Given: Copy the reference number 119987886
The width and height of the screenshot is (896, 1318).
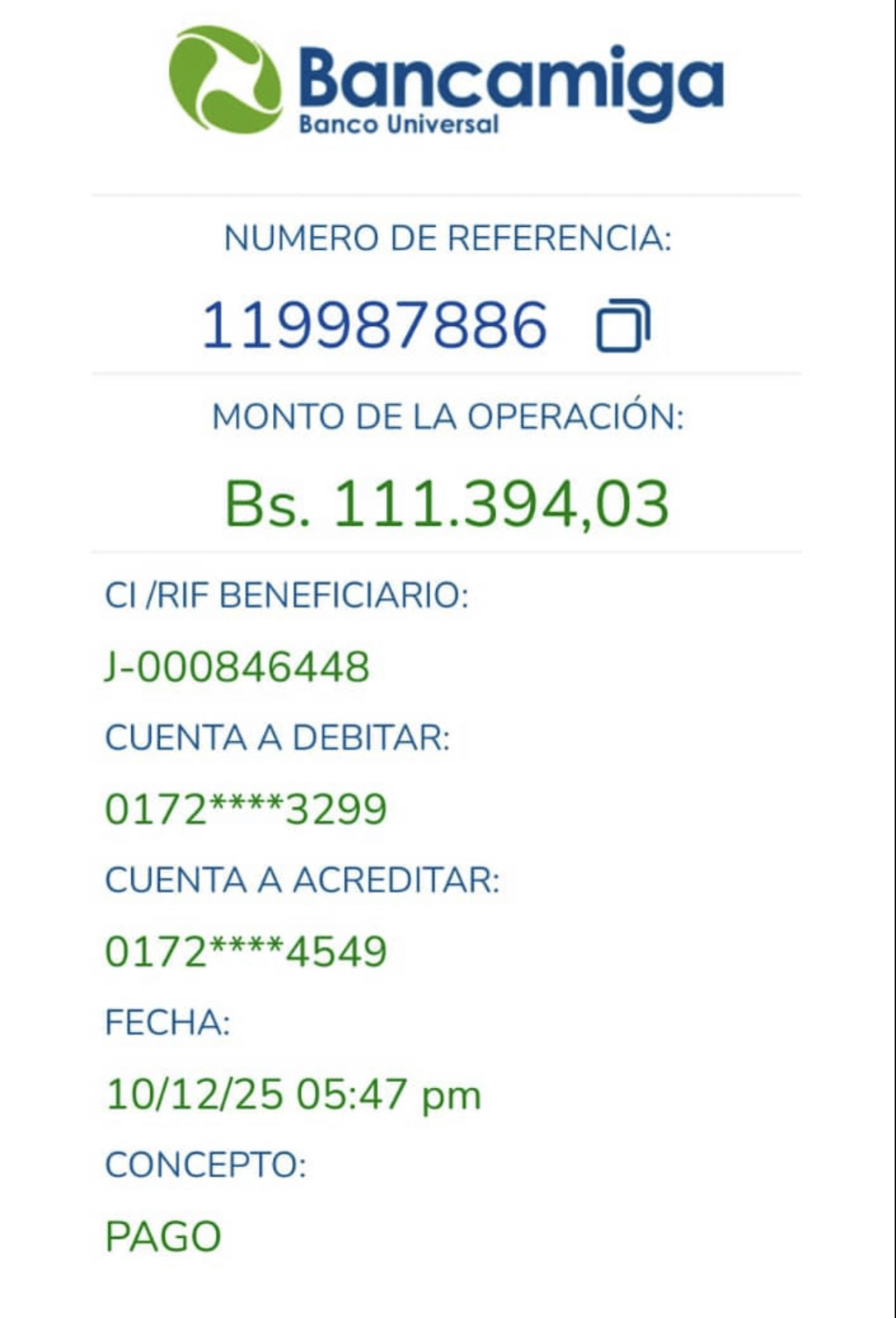Looking at the screenshot, I should (622, 326).
